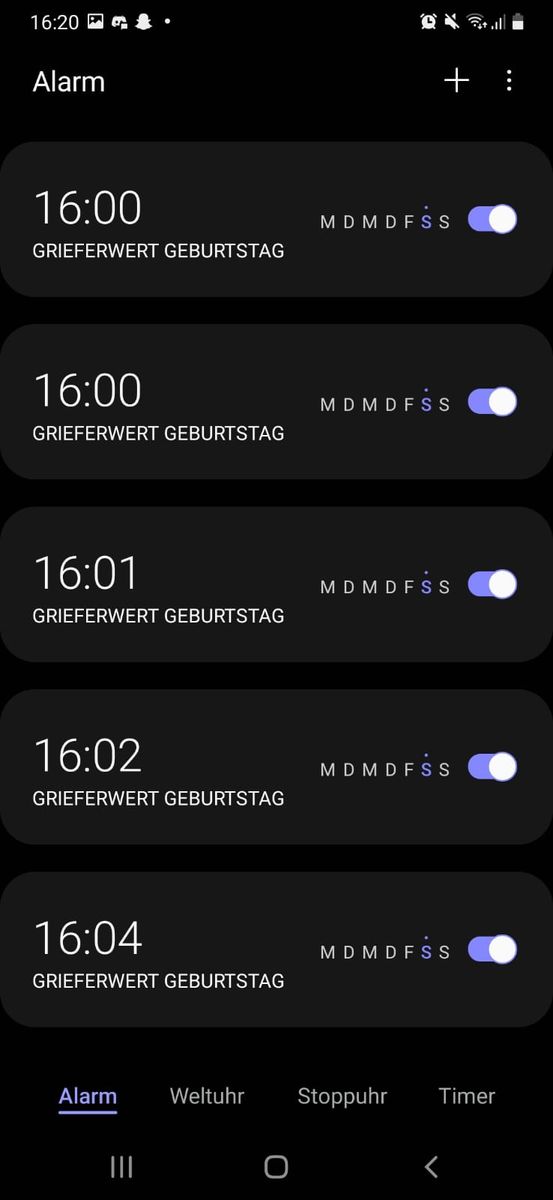
Task: Add a new alarm with the plus icon
Action: [456, 81]
